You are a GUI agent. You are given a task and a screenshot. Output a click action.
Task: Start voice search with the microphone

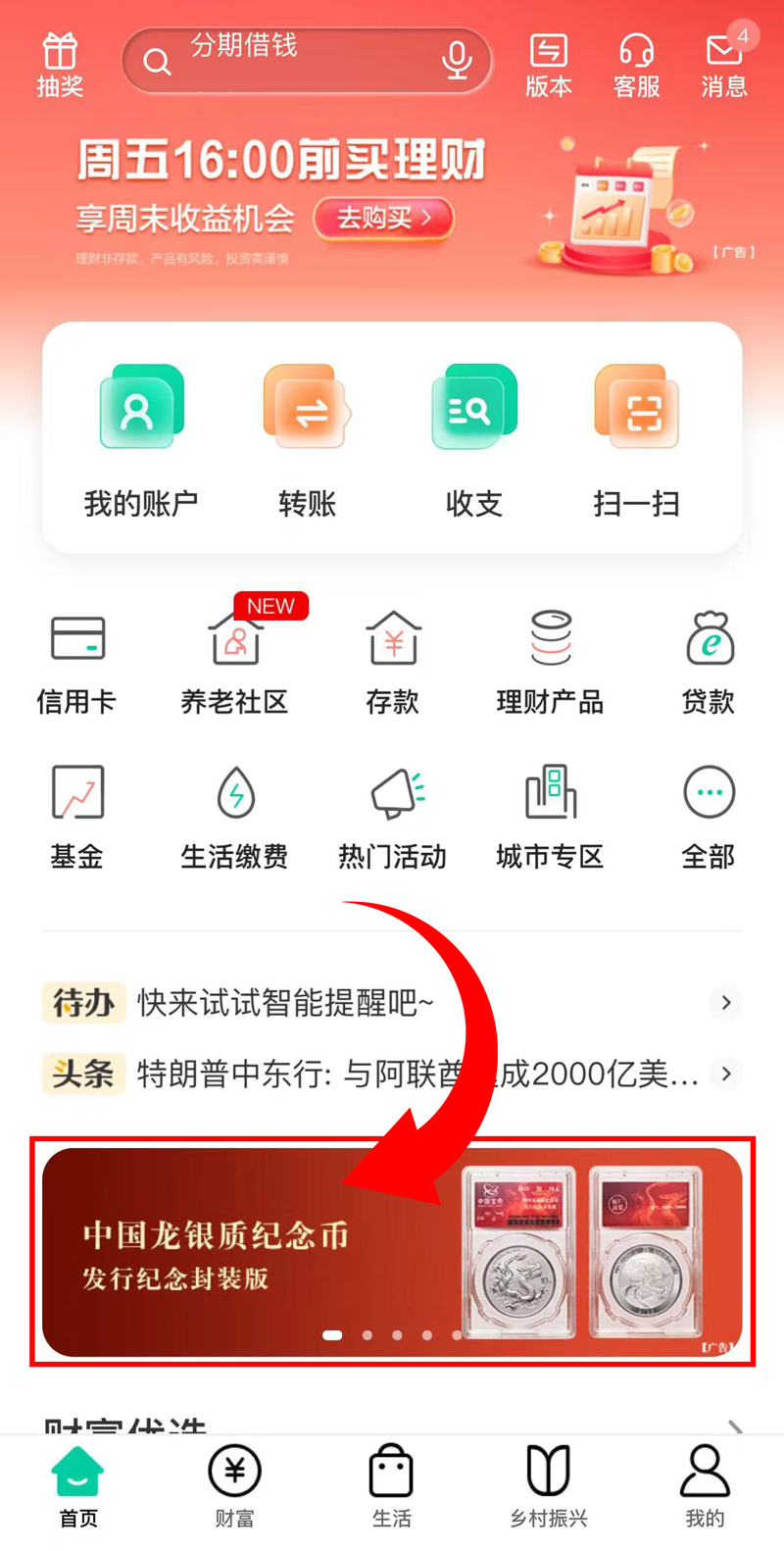(456, 61)
